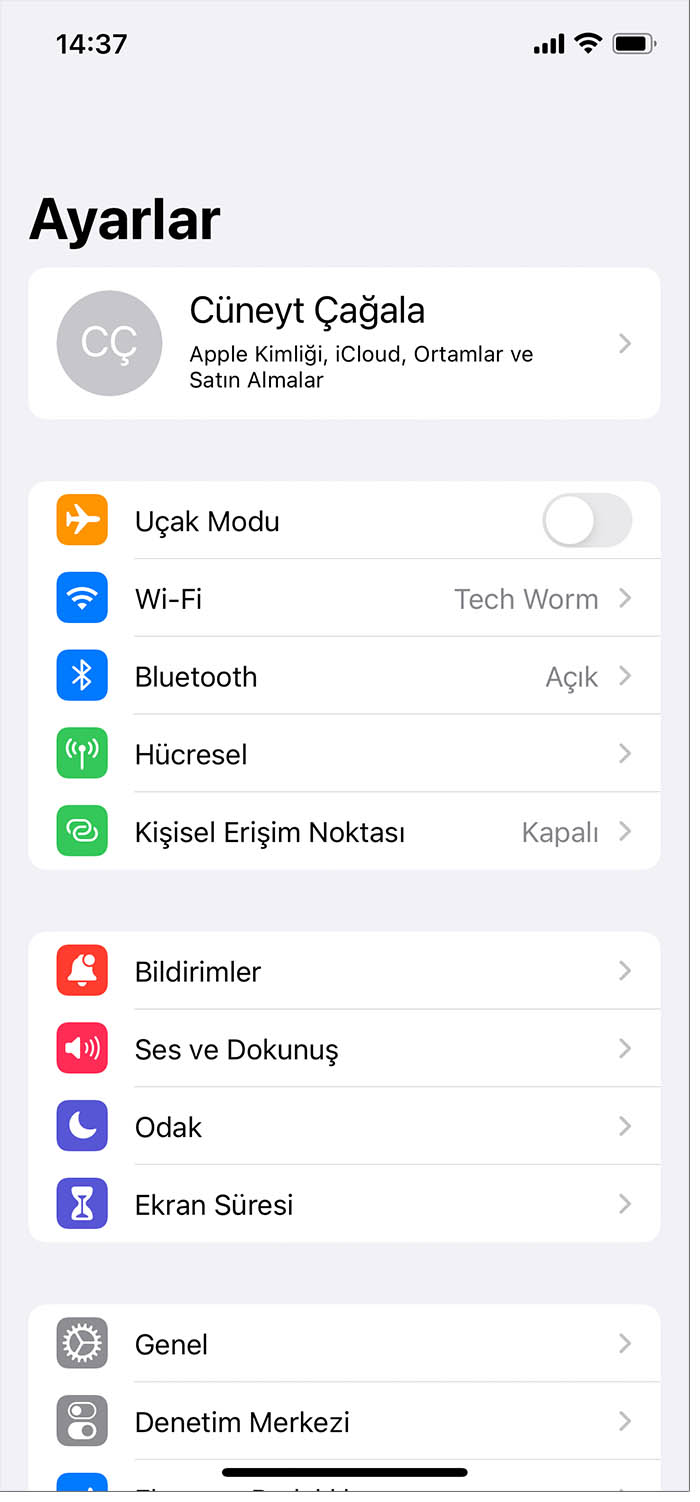Open Cüneyt Çağala Apple ID profile
Viewport: 700px width, 1502px height.
click(343, 343)
